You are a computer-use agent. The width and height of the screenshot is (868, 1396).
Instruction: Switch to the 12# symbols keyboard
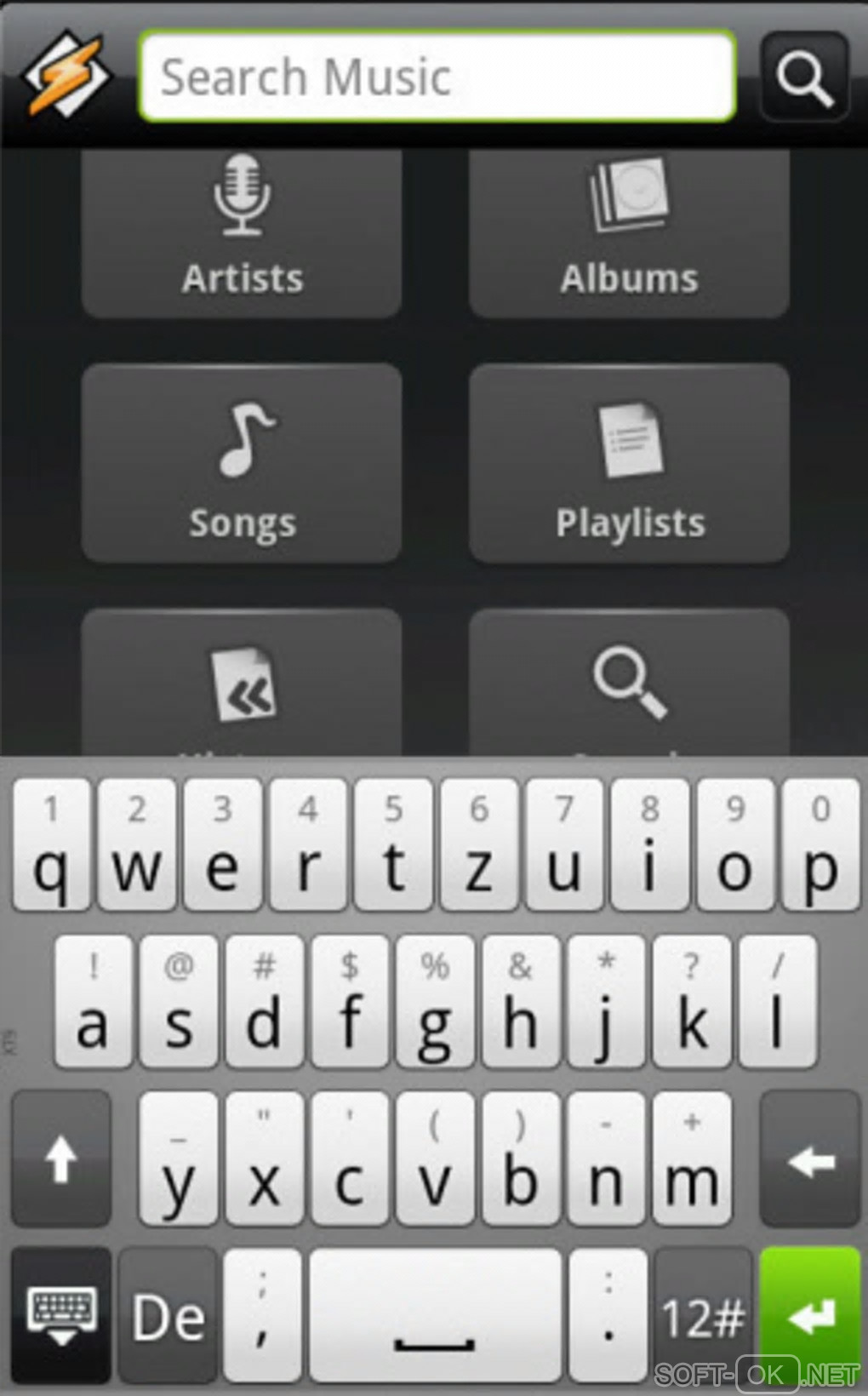[x=703, y=1315]
